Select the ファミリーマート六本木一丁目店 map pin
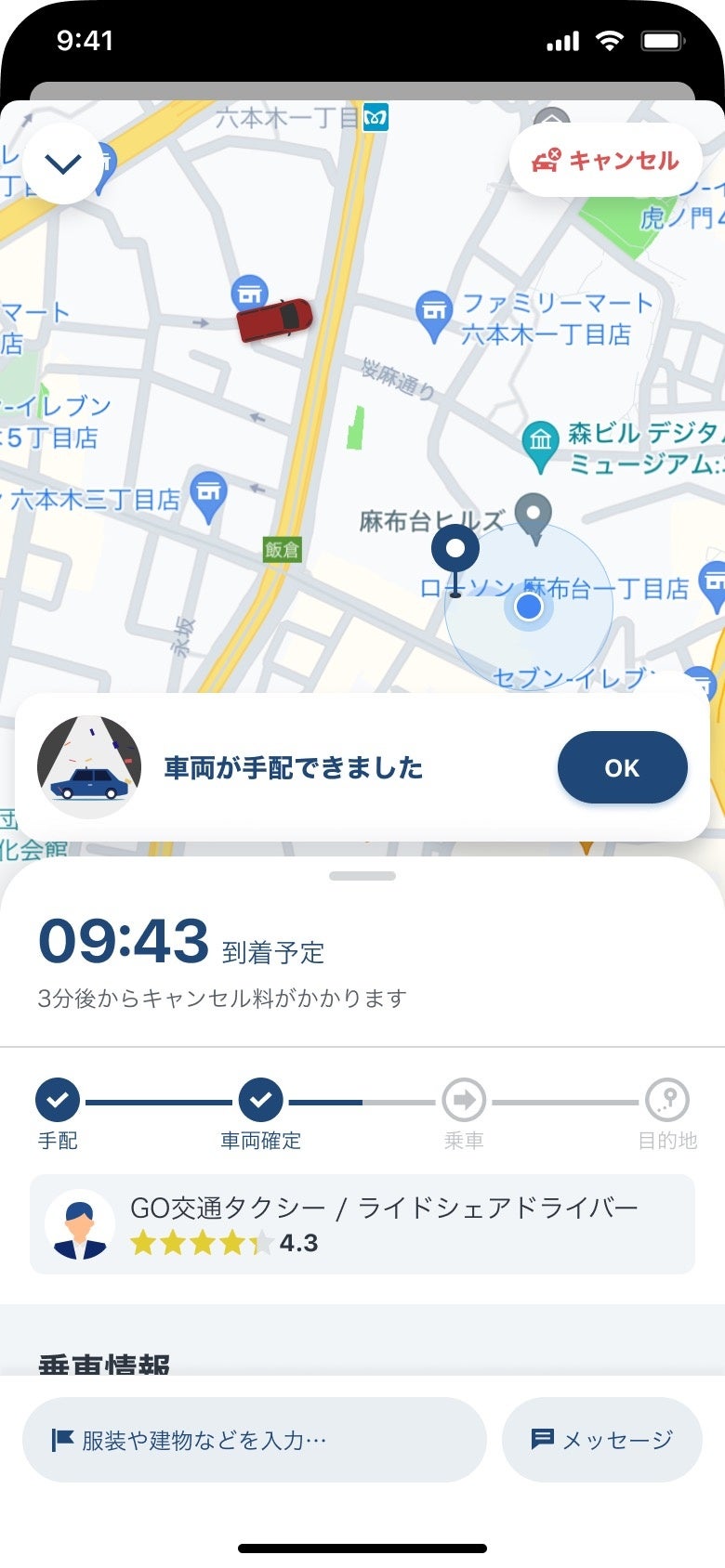The height and width of the screenshot is (1568, 725). point(433,312)
